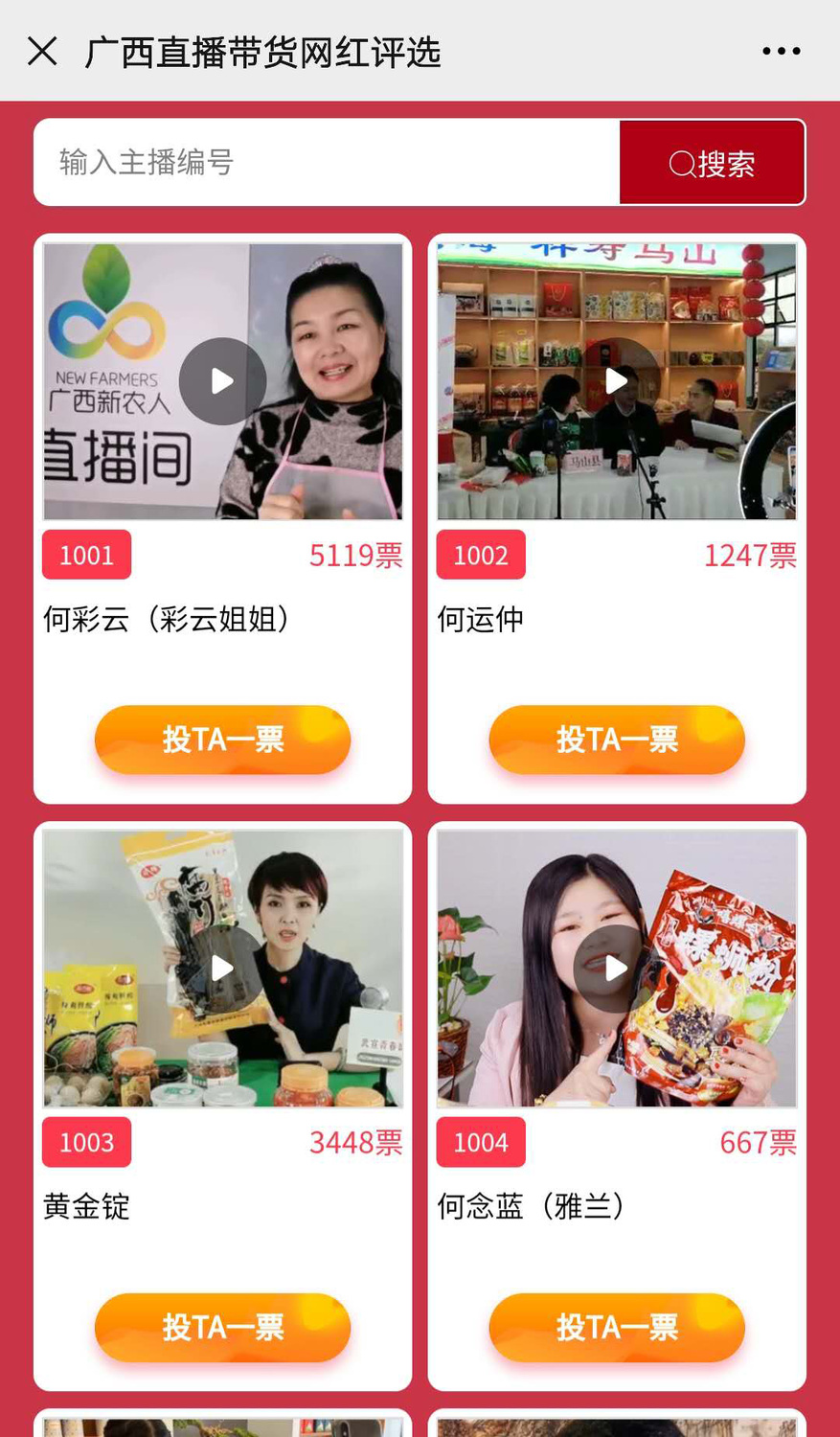The width and height of the screenshot is (840, 1437).
Task: Close the 广西直播带货网红评选 page
Action: (42, 52)
